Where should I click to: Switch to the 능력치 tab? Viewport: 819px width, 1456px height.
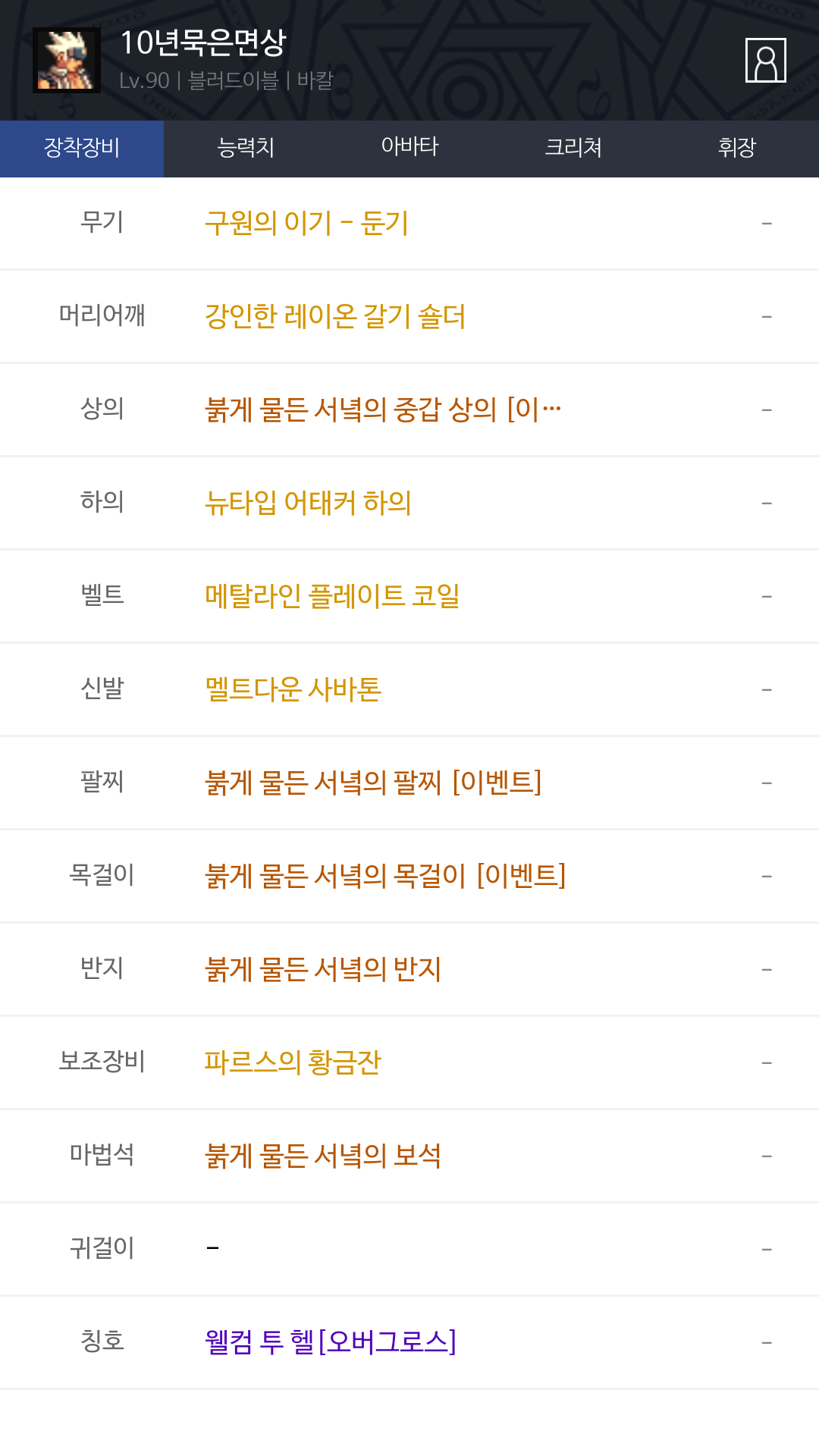click(246, 147)
